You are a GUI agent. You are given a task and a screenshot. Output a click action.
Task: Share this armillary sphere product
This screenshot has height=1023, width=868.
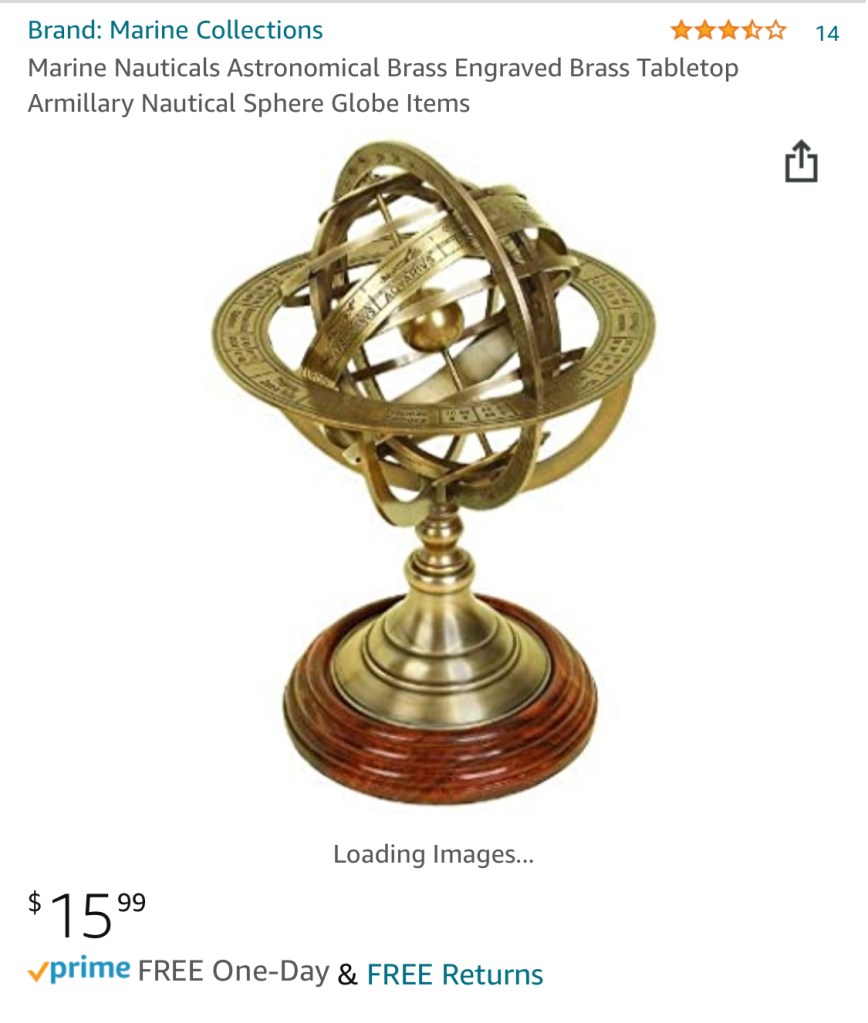point(801,162)
